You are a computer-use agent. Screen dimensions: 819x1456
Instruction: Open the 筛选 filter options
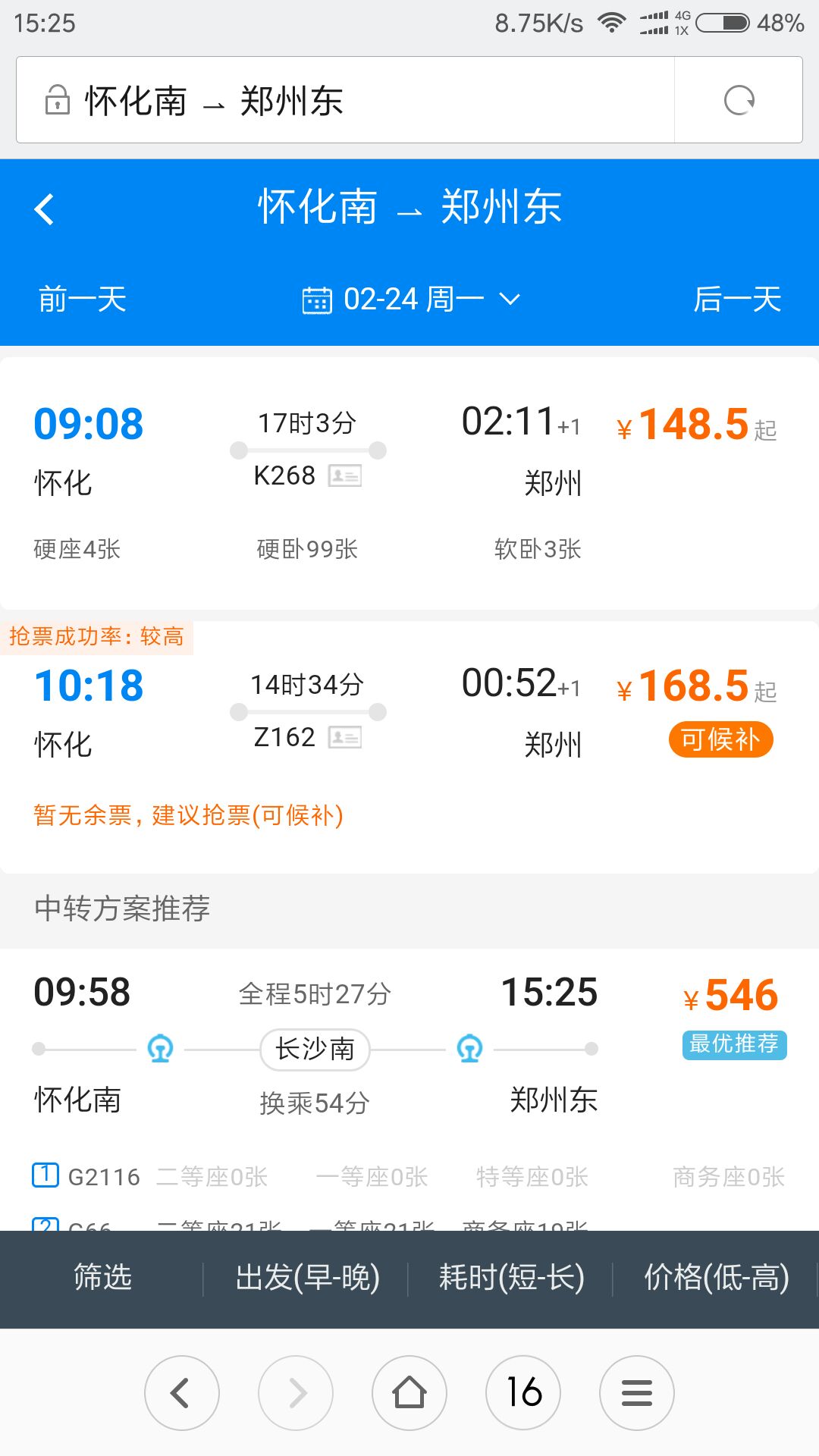pyautogui.click(x=102, y=1278)
